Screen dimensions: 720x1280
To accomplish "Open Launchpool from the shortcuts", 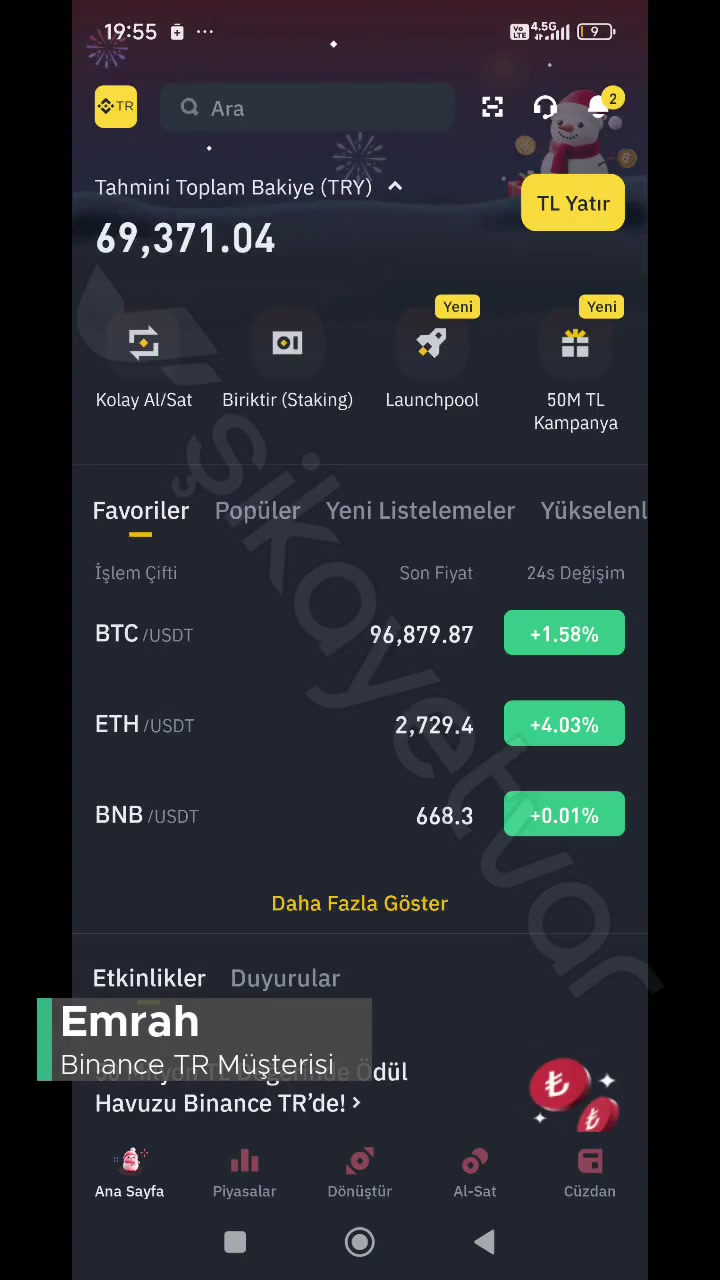I will point(431,343).
